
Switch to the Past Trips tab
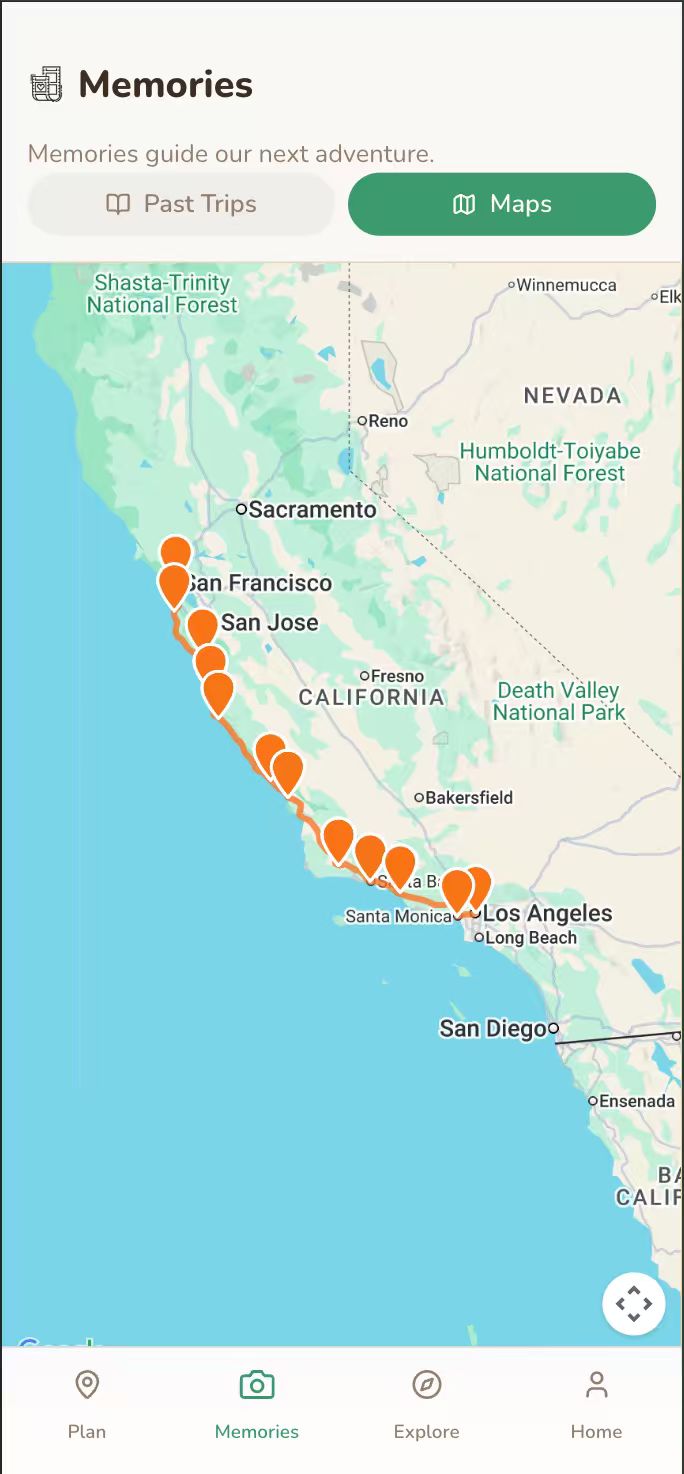(x=181, y=204)
